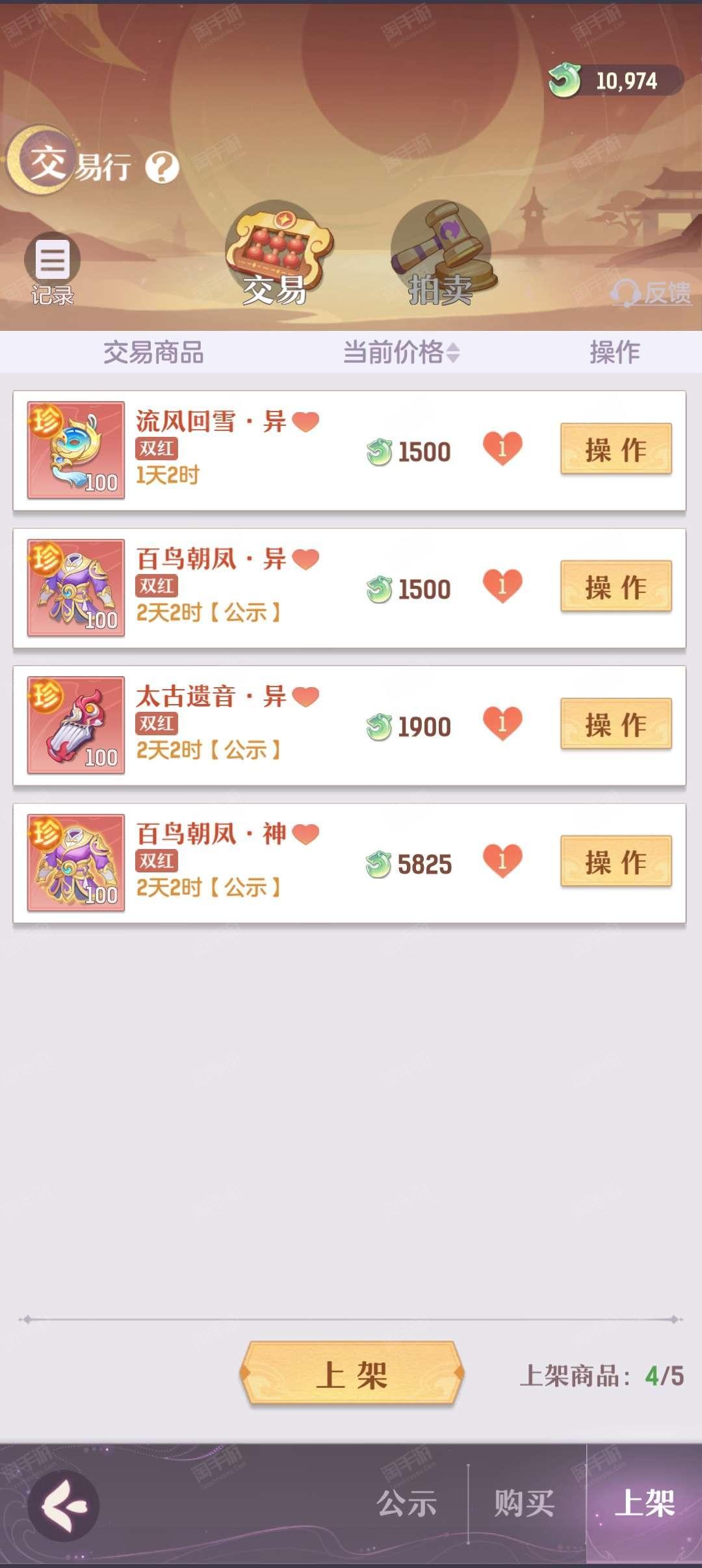Tap the jade currency balance 10,974
The width and height of the screenshot is (702, 1568).
point(616,81)
